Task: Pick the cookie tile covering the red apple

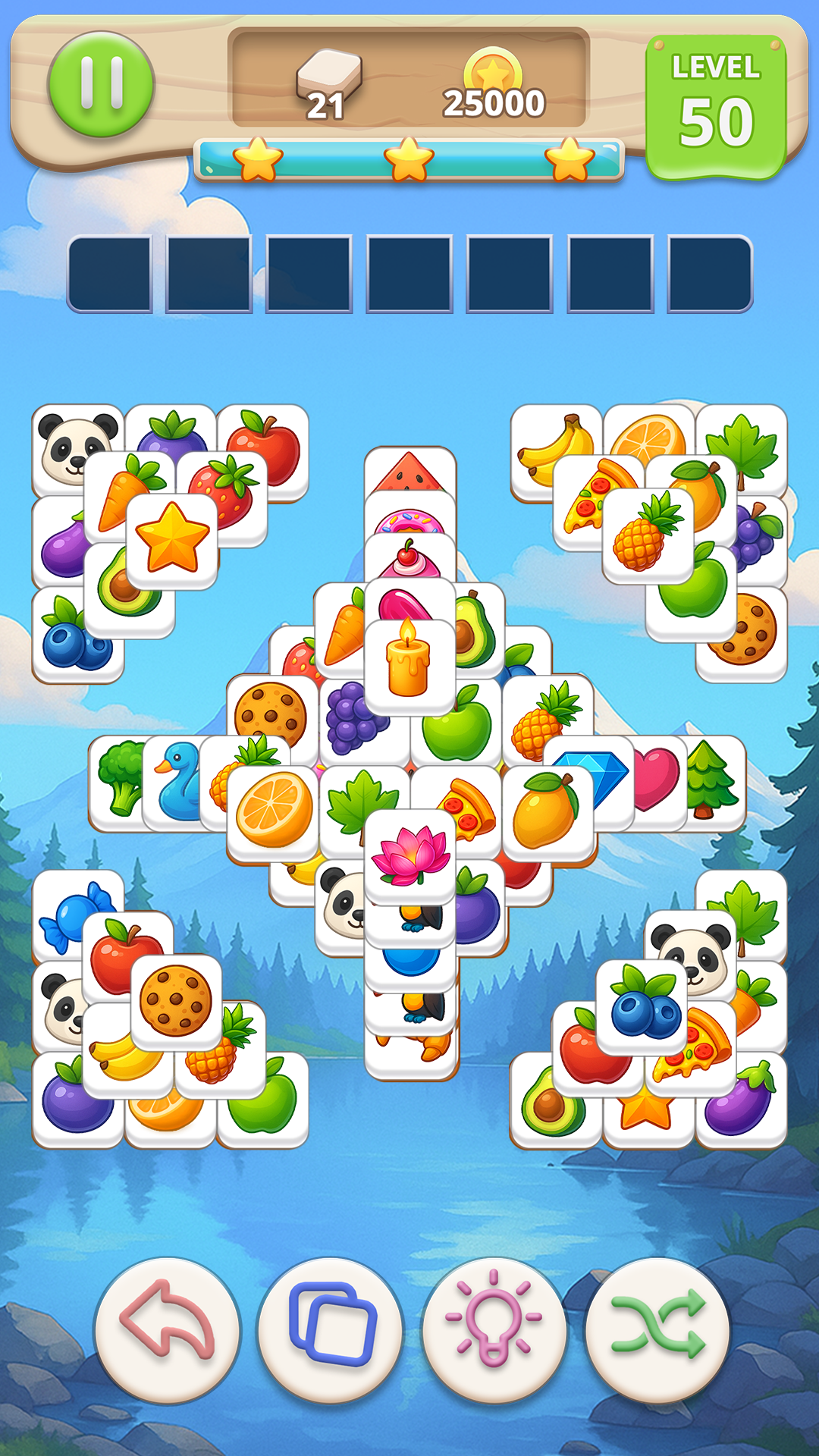Action: pos(177,1001)
